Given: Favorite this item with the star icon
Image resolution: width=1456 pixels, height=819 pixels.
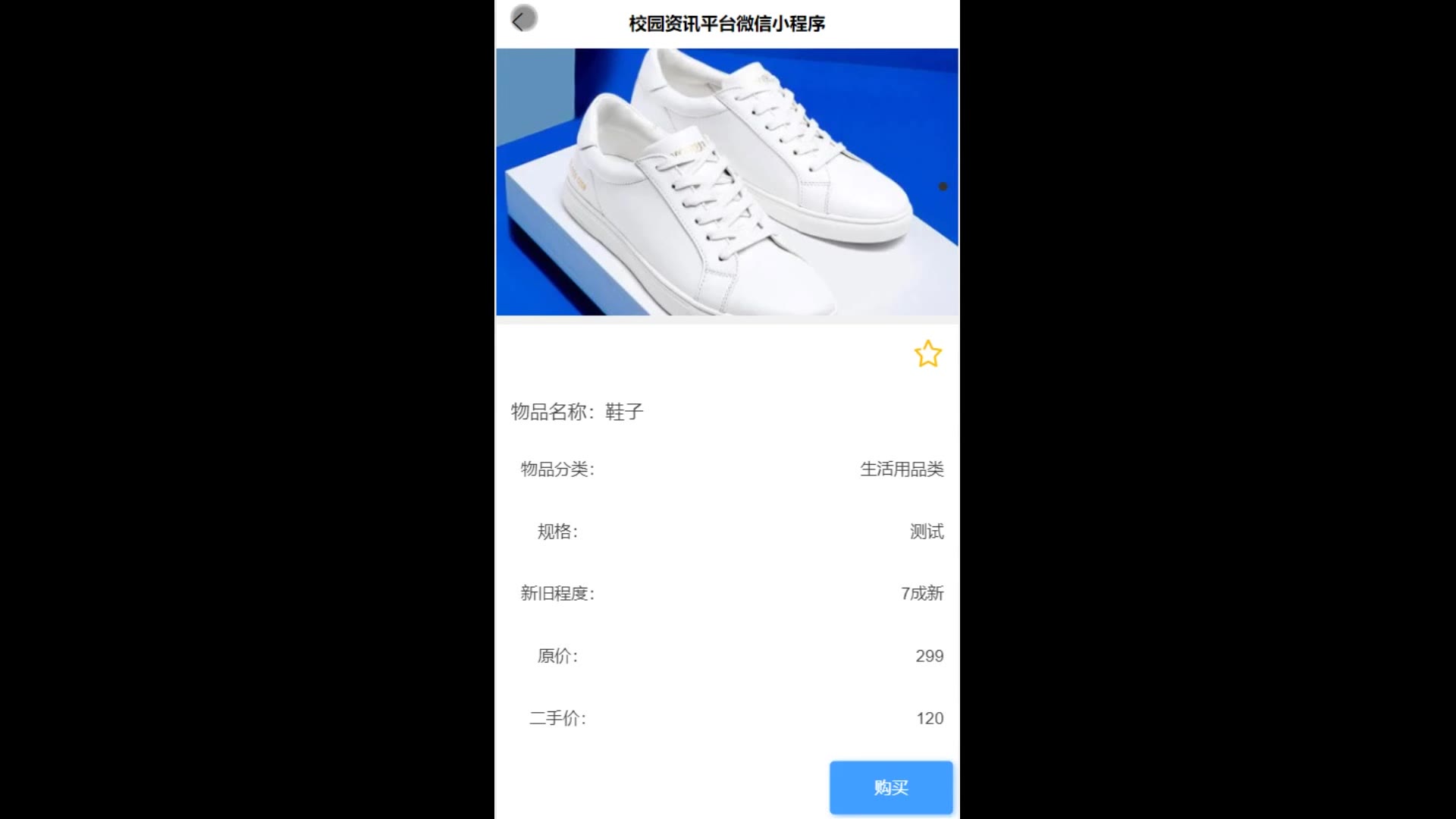Looking at the screenshot, I should (927, 354).
